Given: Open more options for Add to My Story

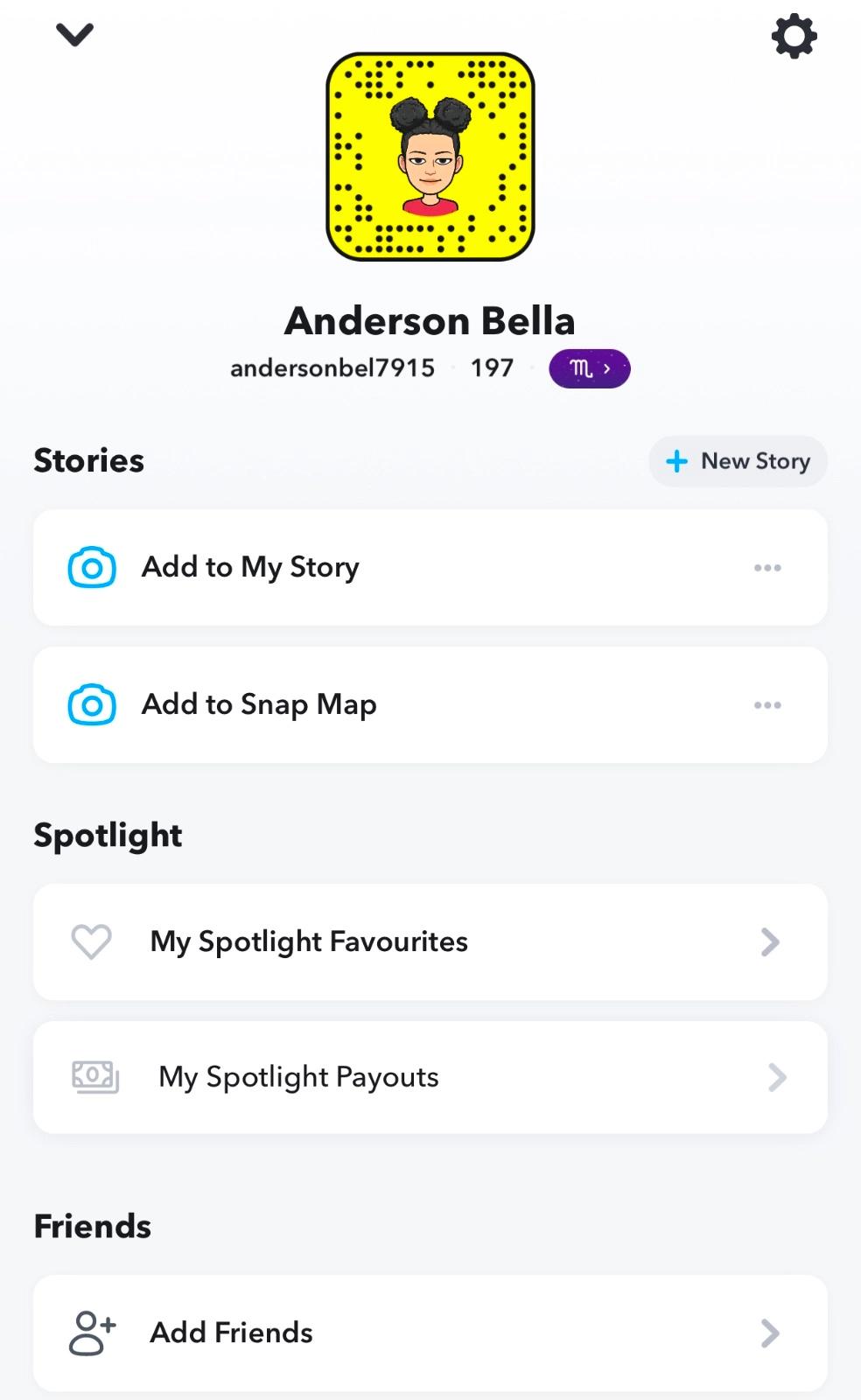Looking at the screenshot, I should coord(767,568).
